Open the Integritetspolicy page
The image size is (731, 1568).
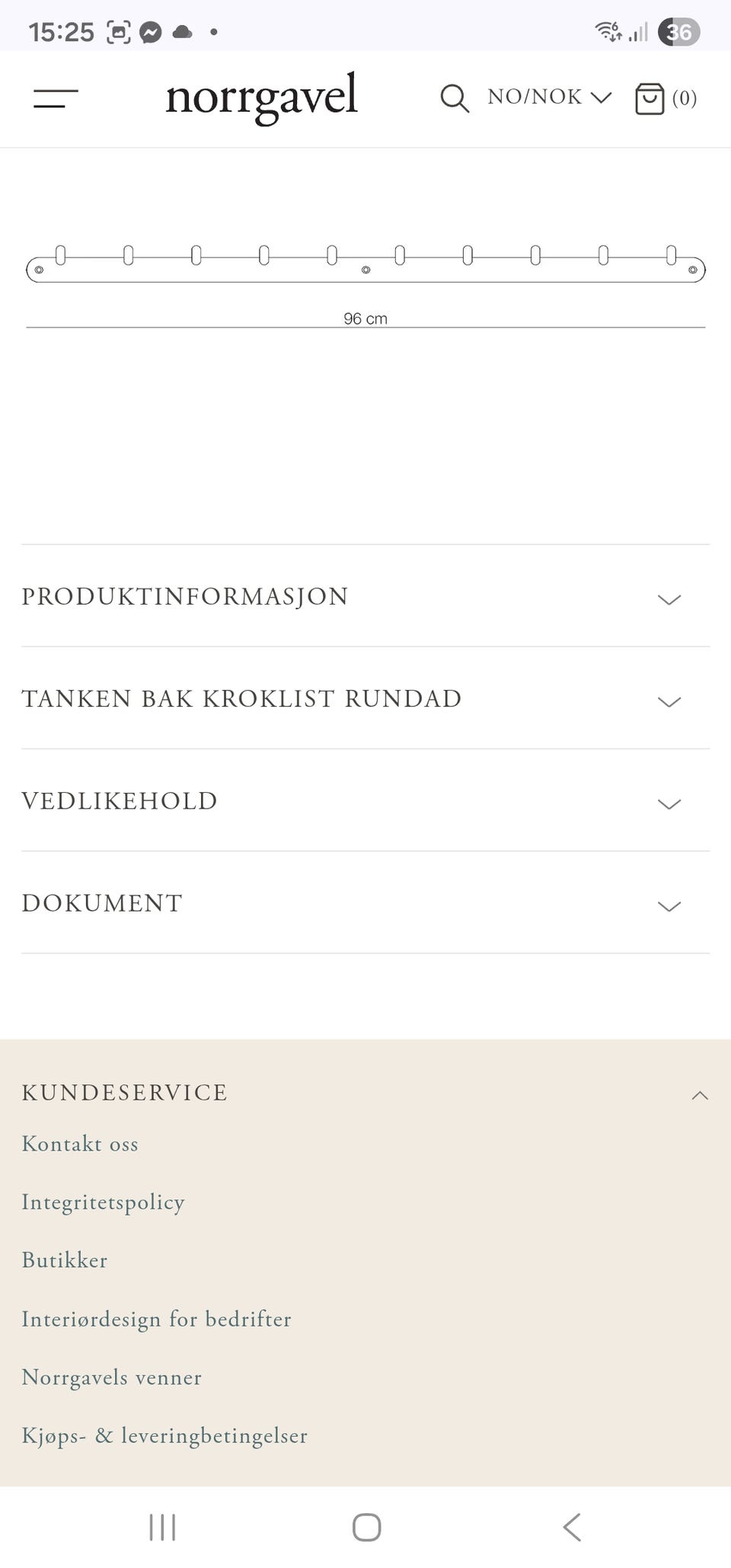coord(104,1202)
